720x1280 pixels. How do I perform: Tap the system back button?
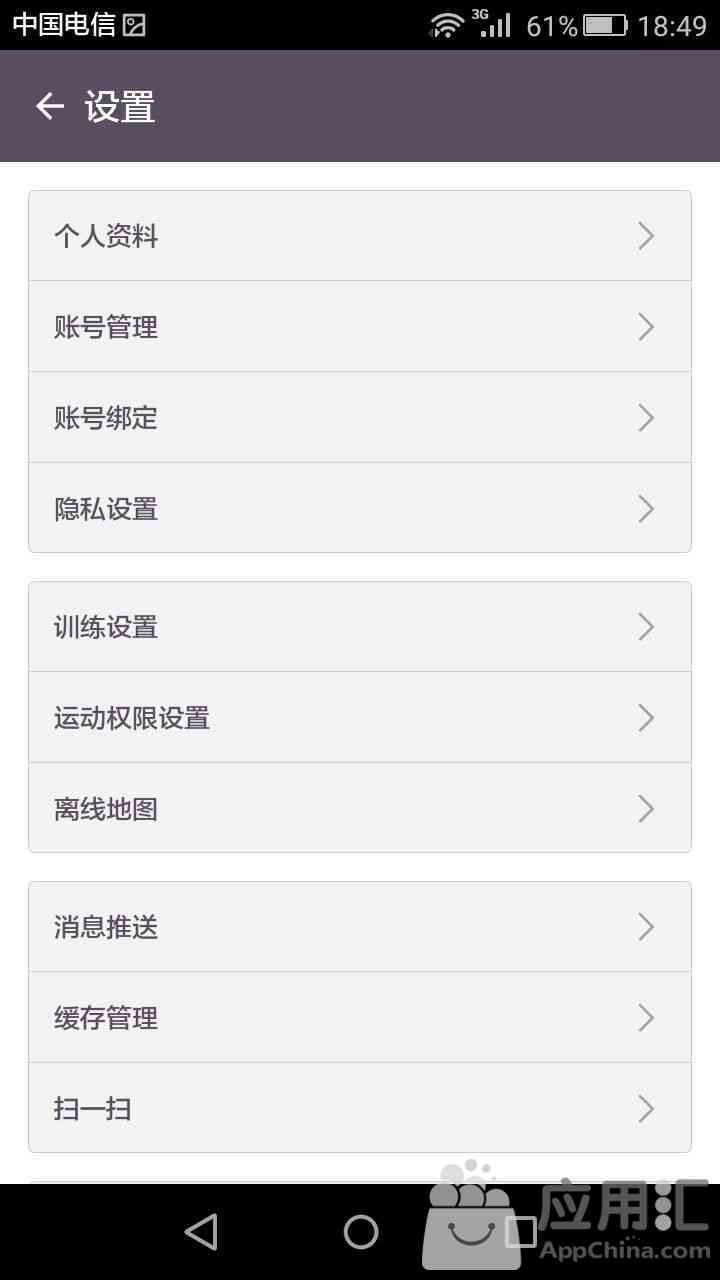click(x=201, y=1232)
